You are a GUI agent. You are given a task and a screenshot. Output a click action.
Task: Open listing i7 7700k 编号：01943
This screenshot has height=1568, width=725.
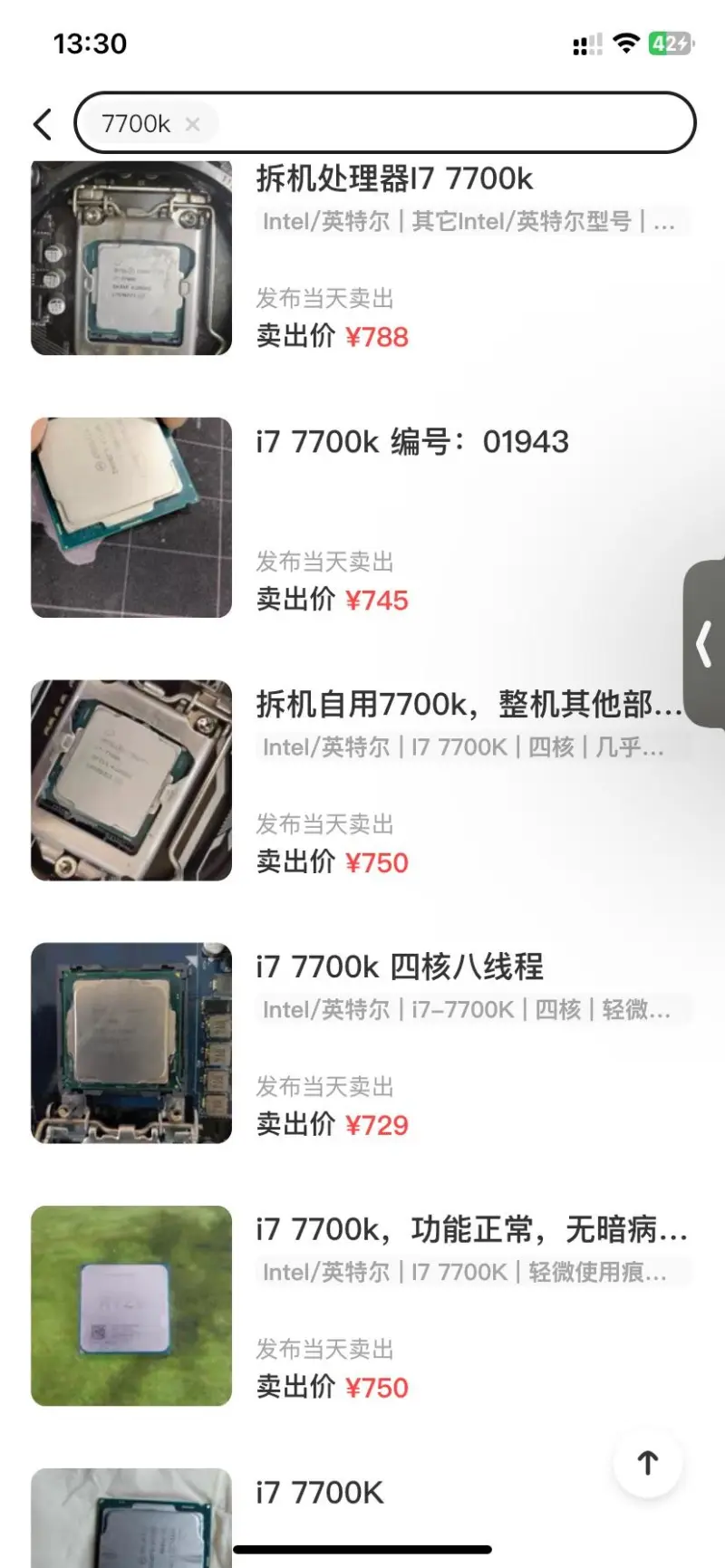[411, 442]
